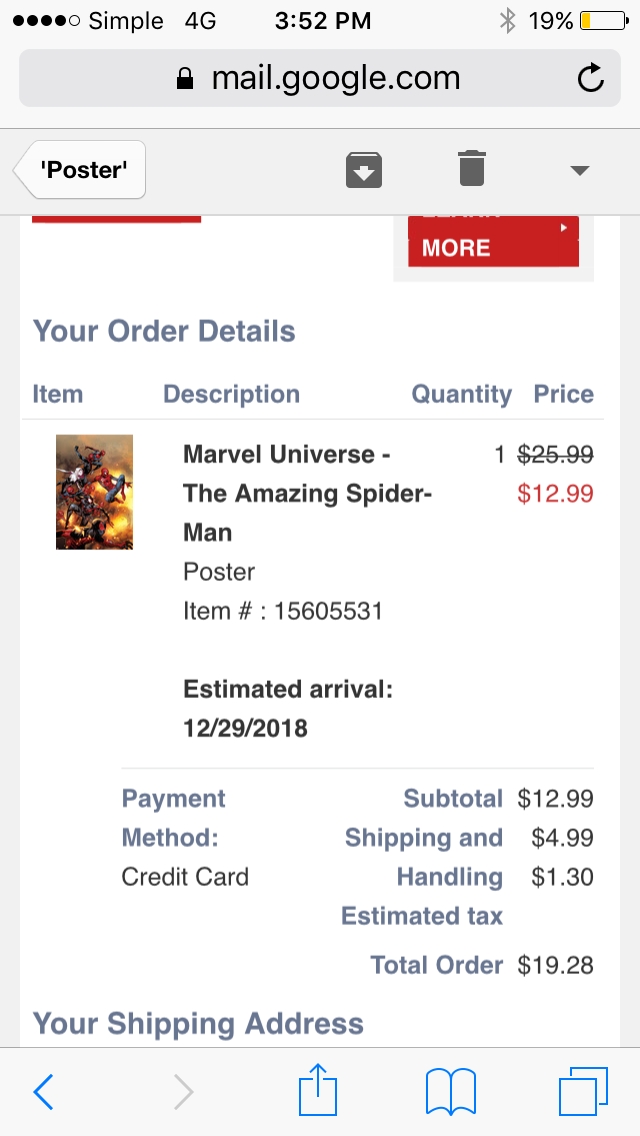Delete this email with the trash icon
Viewport: 640px width, 1136px height.
point(471,168)
